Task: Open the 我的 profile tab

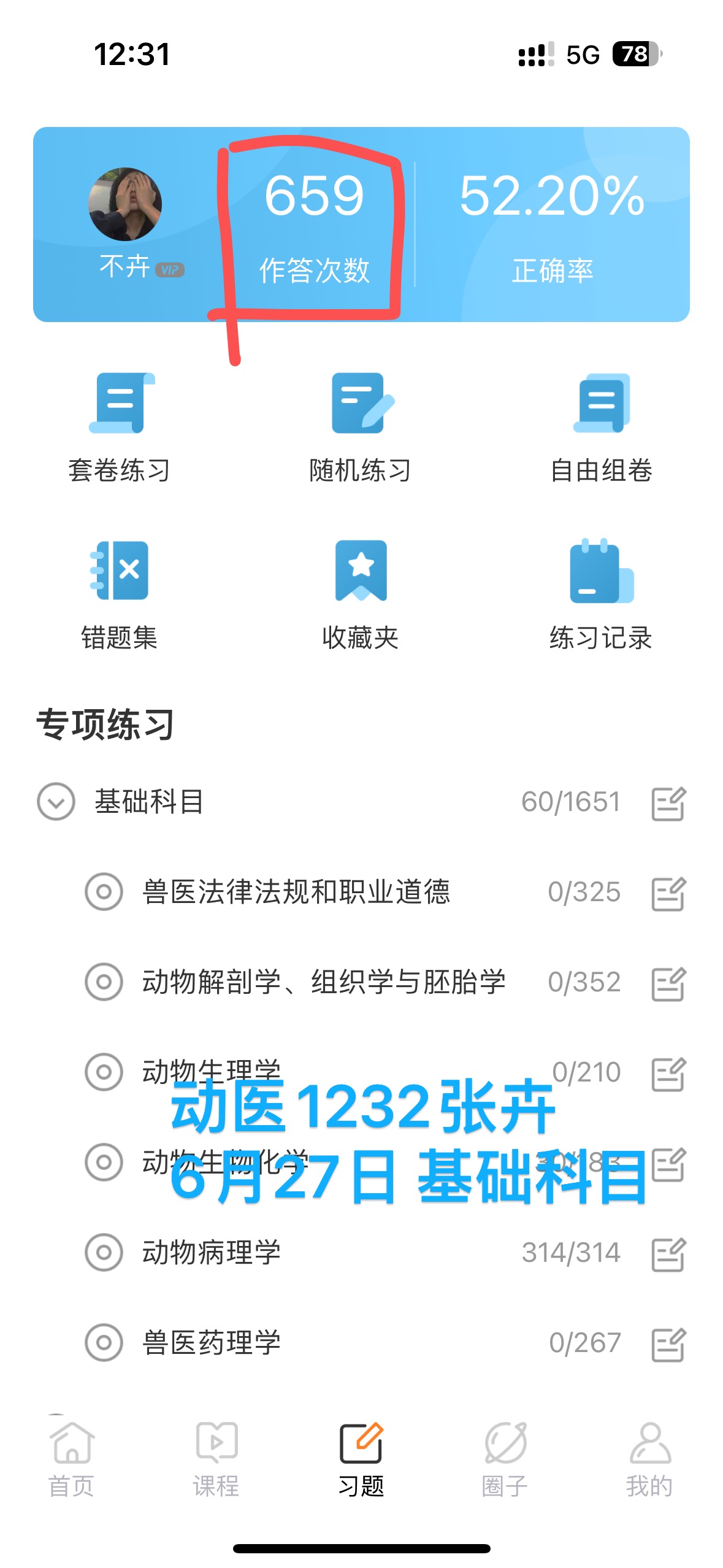Action: point(649,1459)
